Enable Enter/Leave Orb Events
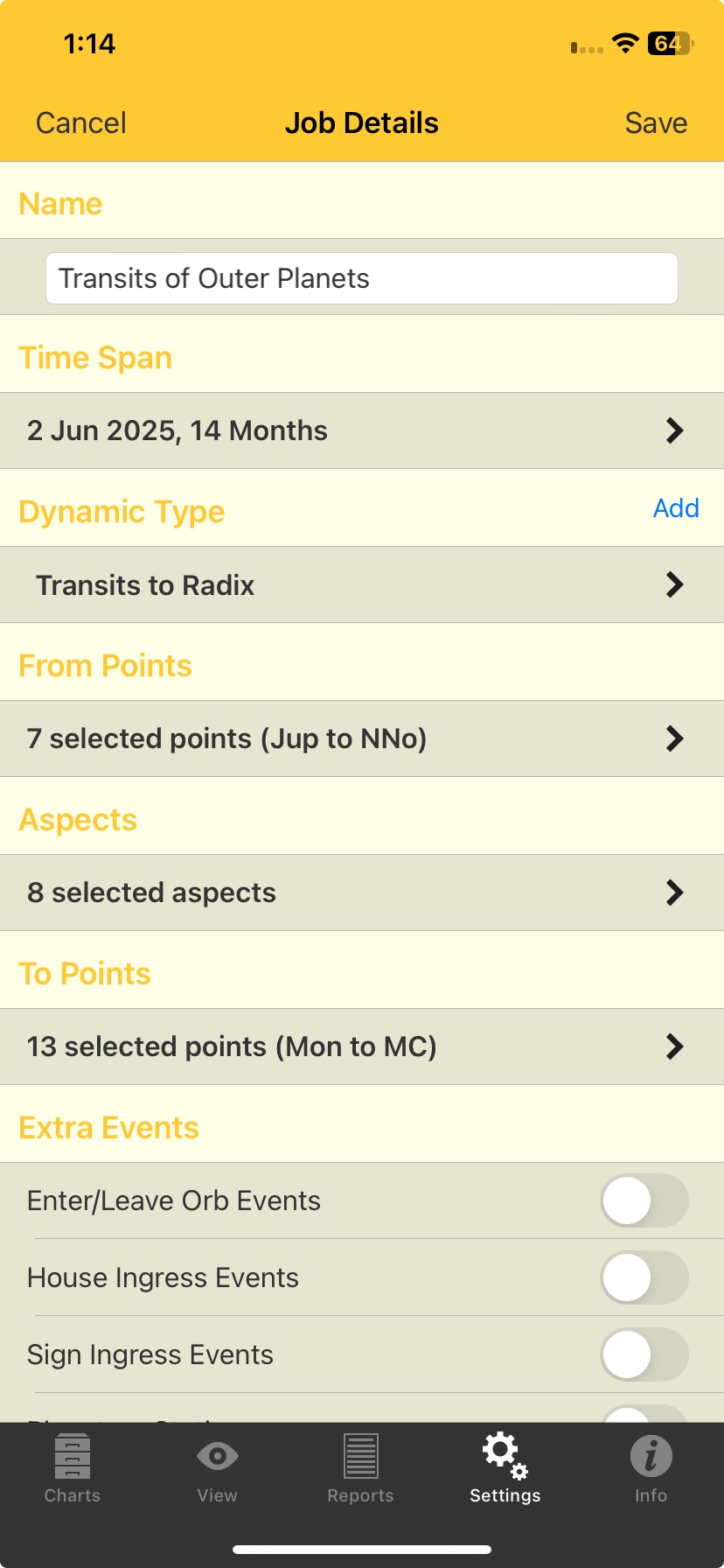 pyautogui.click(x=644, y=1200)
